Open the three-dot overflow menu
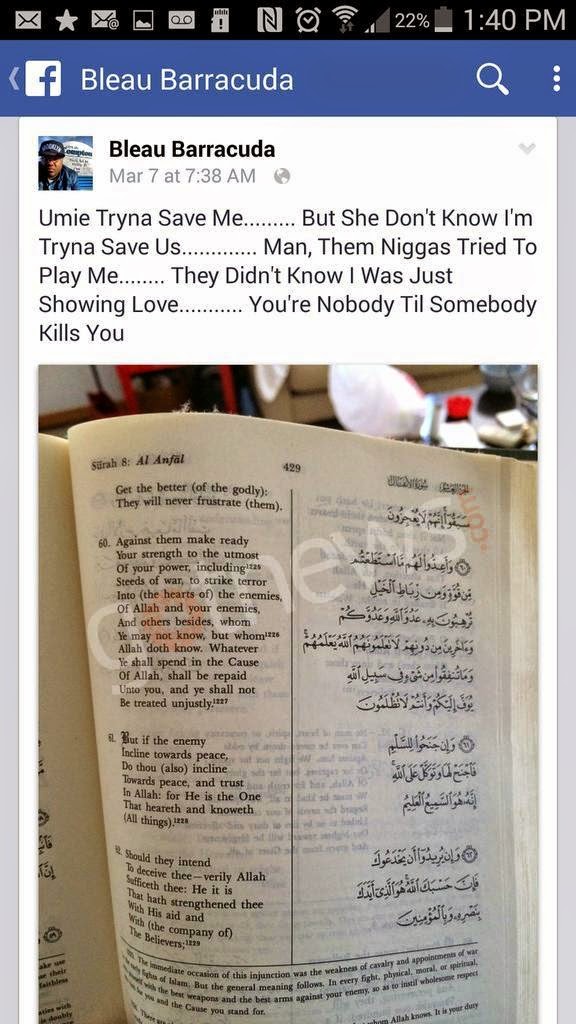Screen dimensions: 576x1024 (556, 79)
